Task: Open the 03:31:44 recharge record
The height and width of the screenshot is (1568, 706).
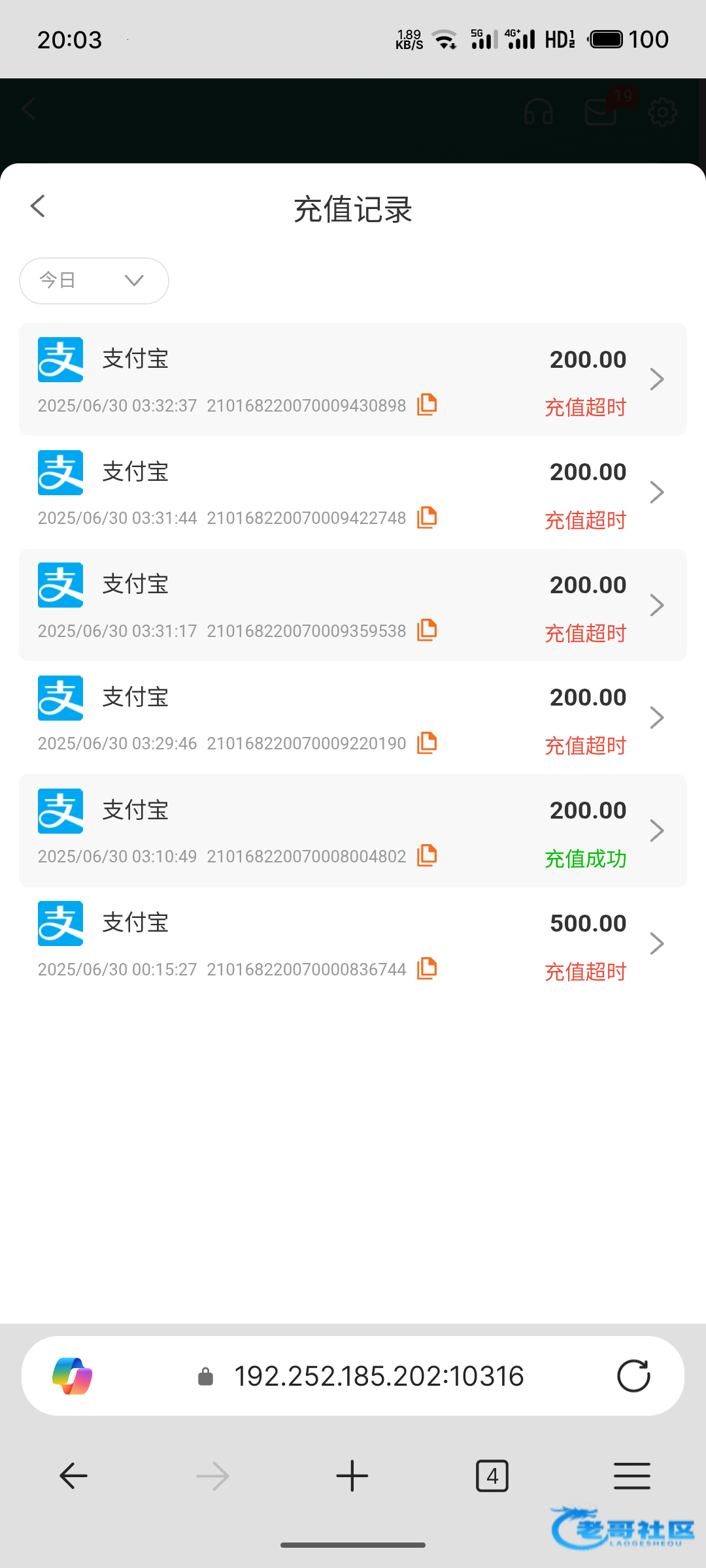Action: click(x=353, y=492)
